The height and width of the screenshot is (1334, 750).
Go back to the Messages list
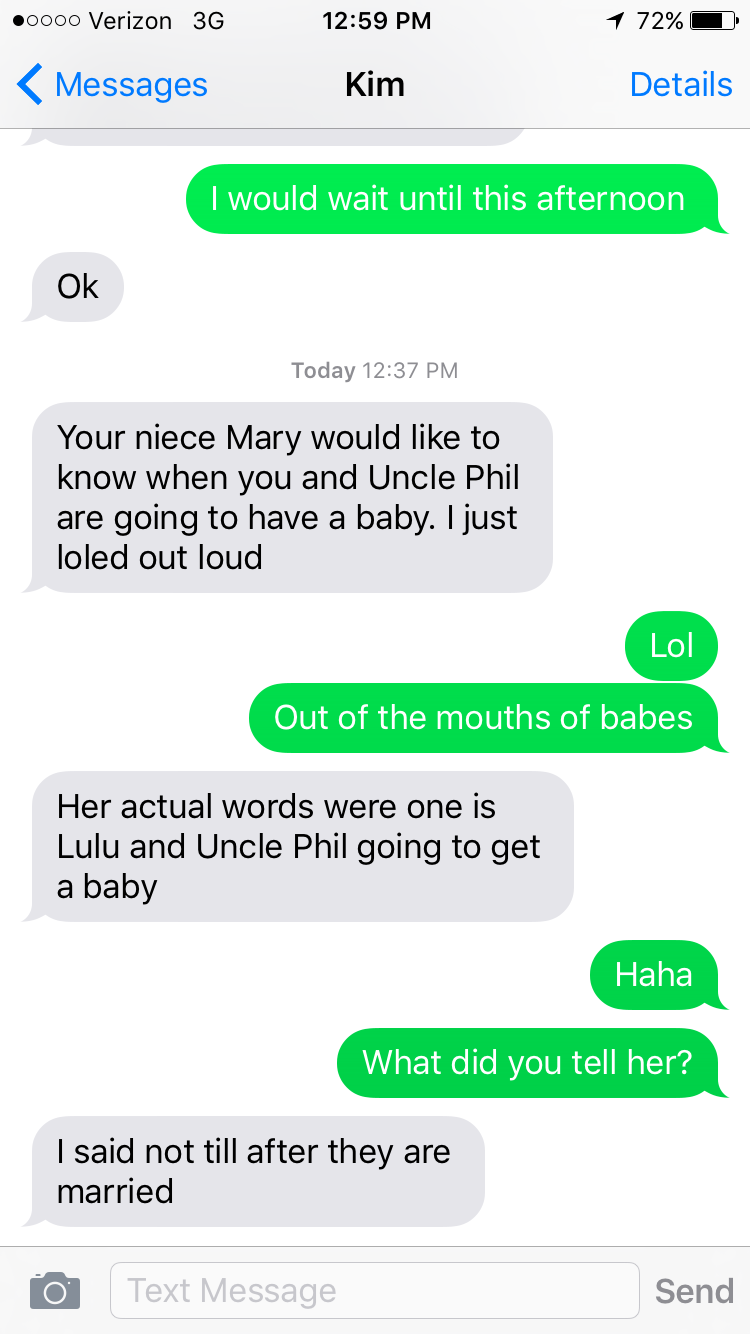pyautogui.click(x=112, y=85)
